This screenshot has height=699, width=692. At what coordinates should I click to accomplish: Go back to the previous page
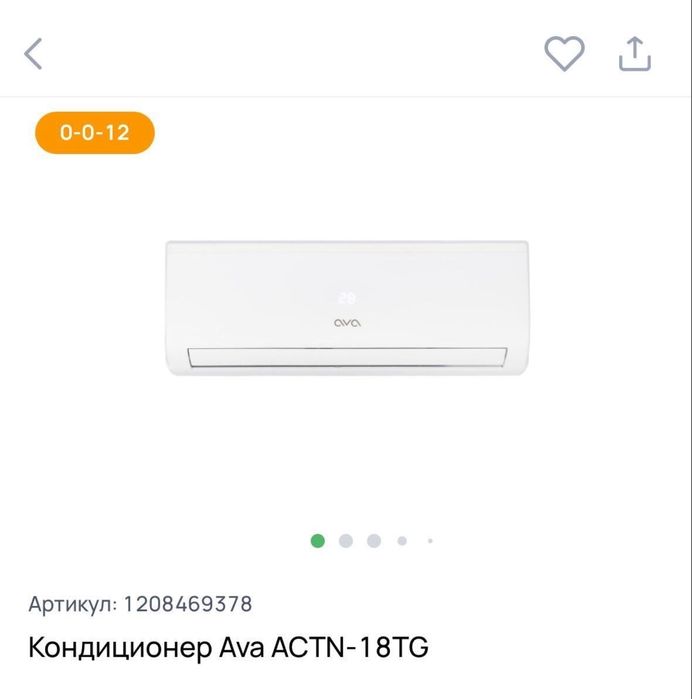click(34, 53)
